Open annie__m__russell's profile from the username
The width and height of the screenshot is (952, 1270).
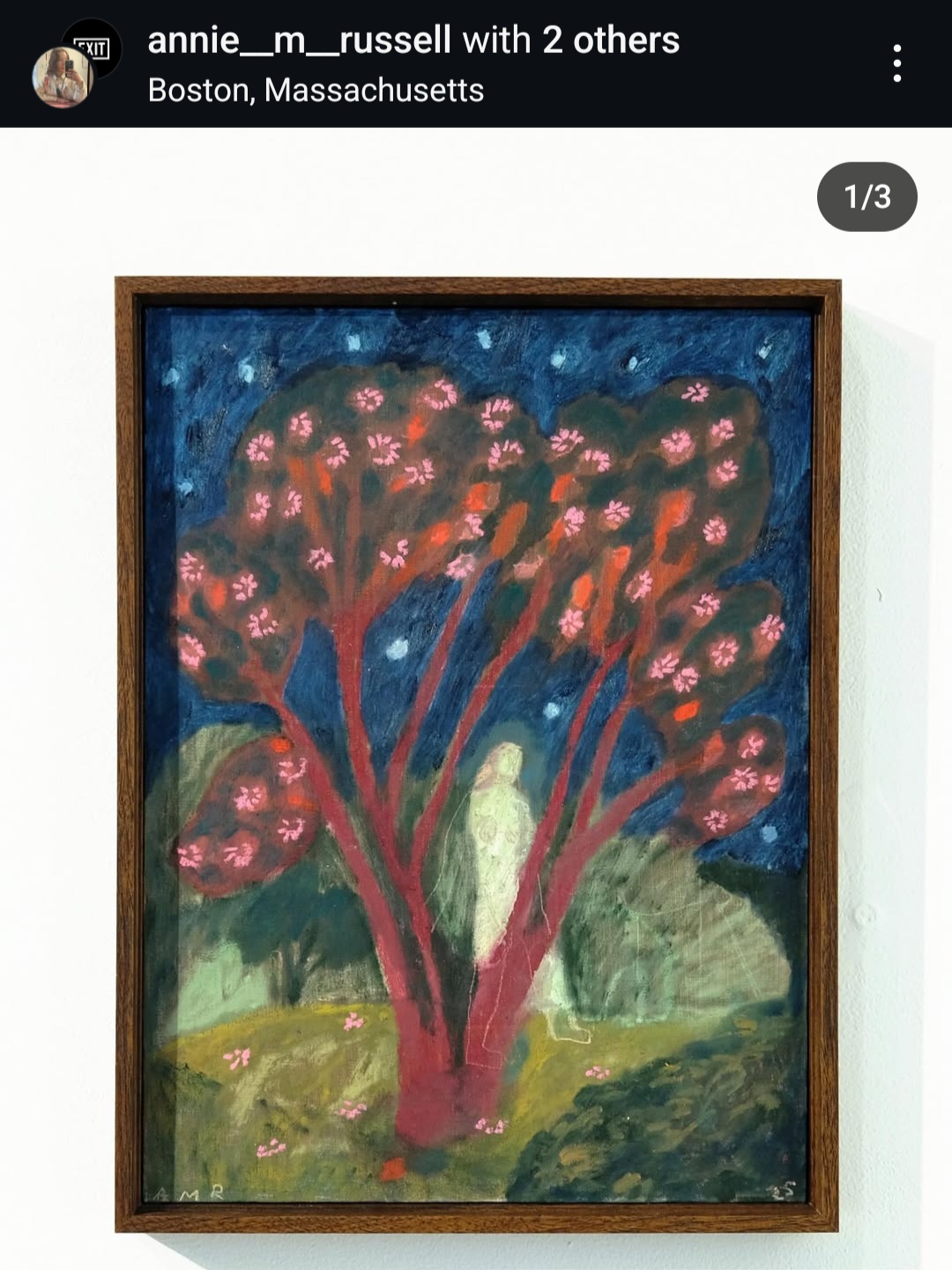click(300, 40)
